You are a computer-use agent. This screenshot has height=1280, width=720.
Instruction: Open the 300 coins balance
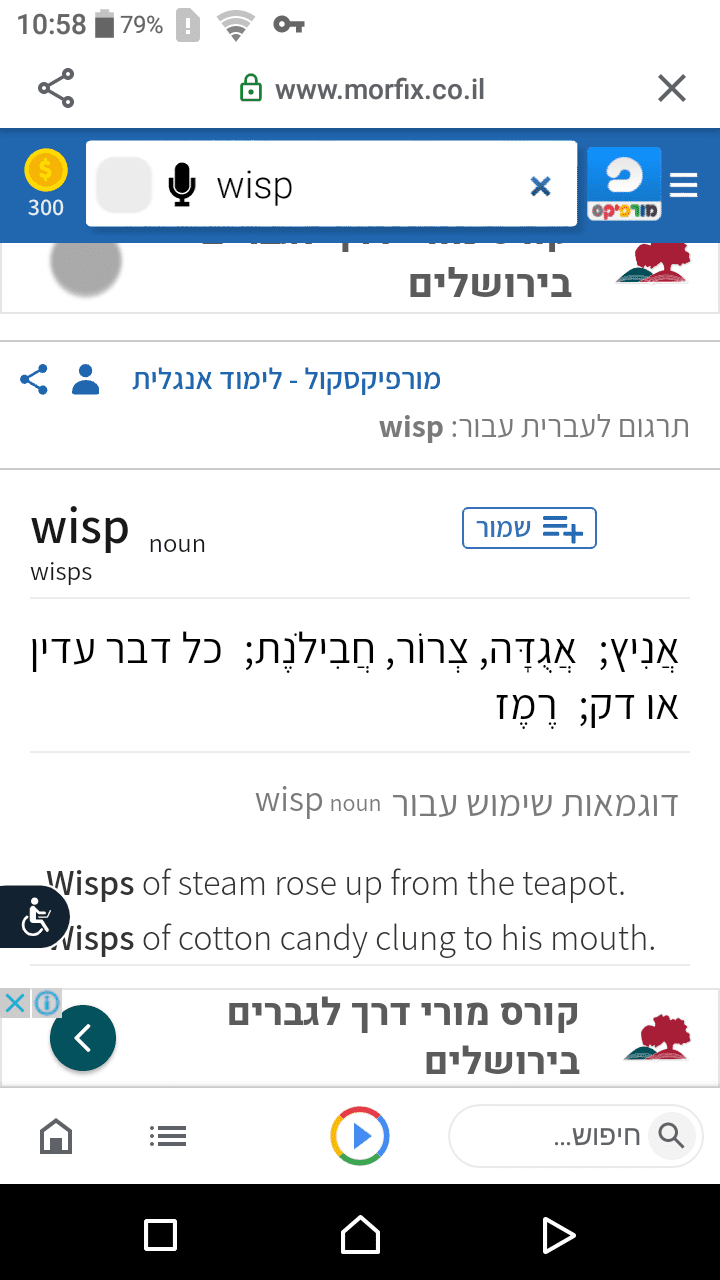tap(46, 184)
